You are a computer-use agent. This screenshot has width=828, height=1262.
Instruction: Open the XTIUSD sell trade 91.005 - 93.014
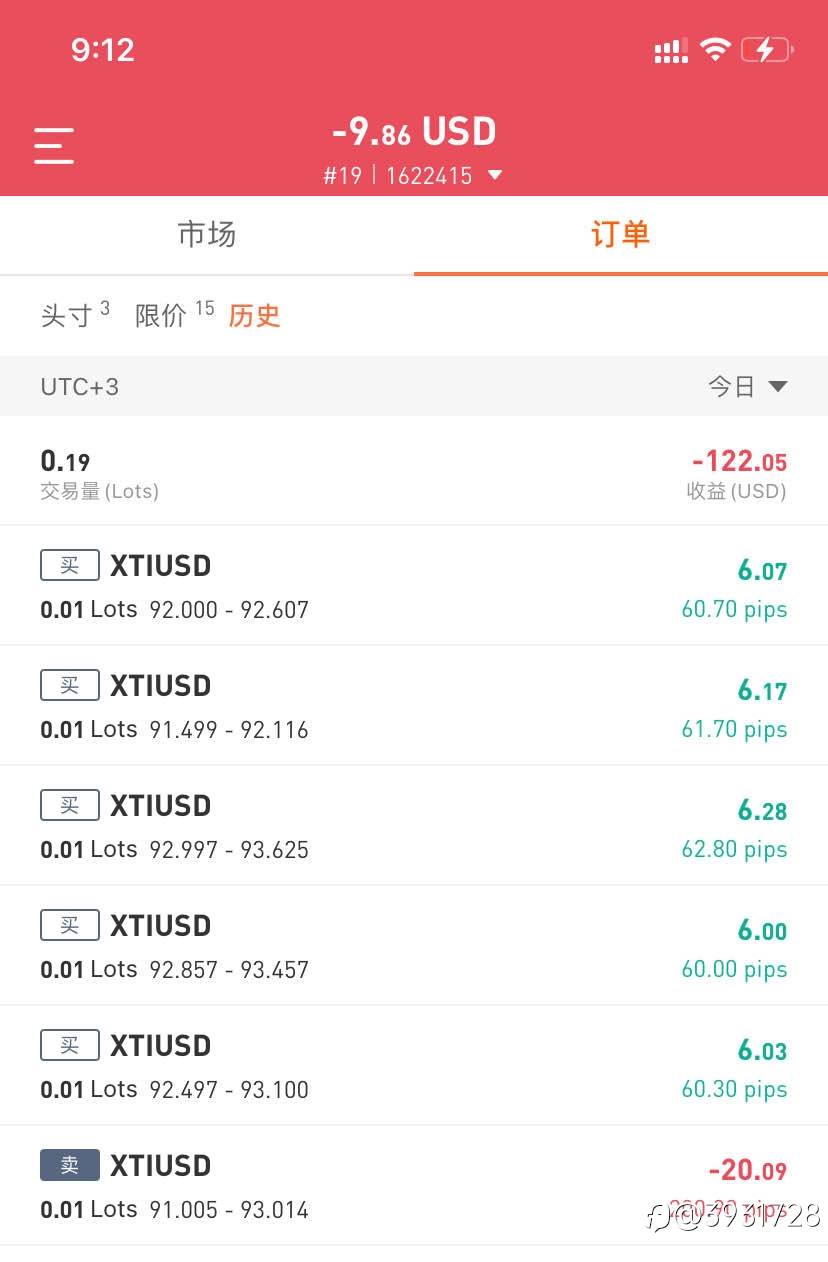pyautogui.click(x=414, y=1185)
